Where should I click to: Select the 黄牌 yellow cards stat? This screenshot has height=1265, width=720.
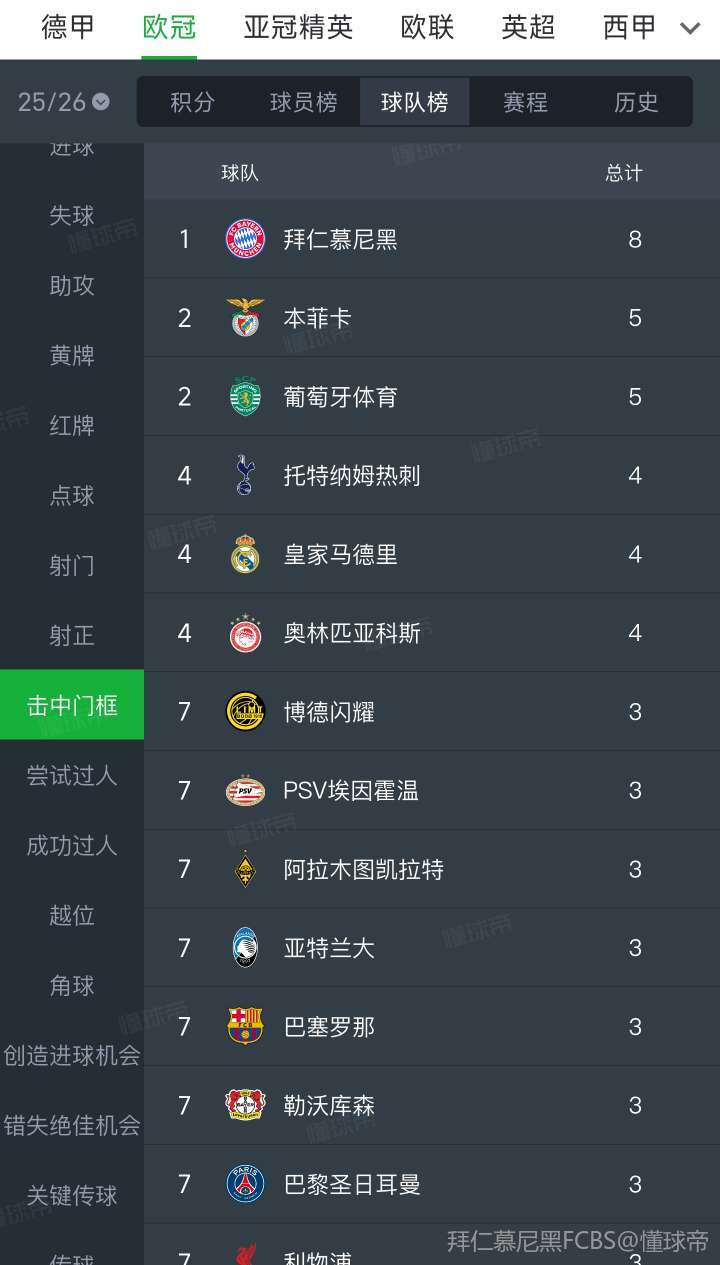72,355
